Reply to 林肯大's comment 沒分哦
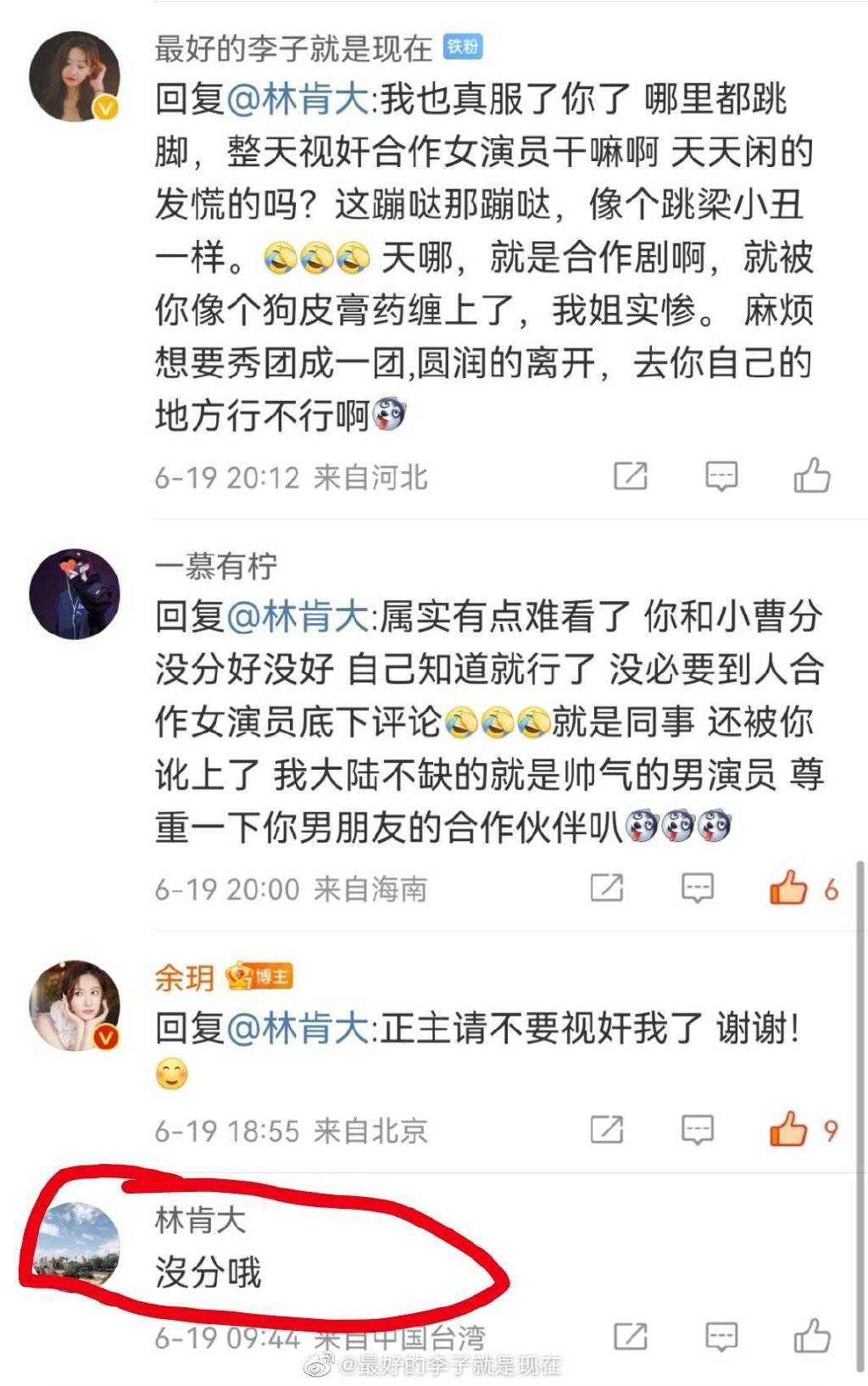The width and height of the screenshot is (868, 1386). 721,1338
